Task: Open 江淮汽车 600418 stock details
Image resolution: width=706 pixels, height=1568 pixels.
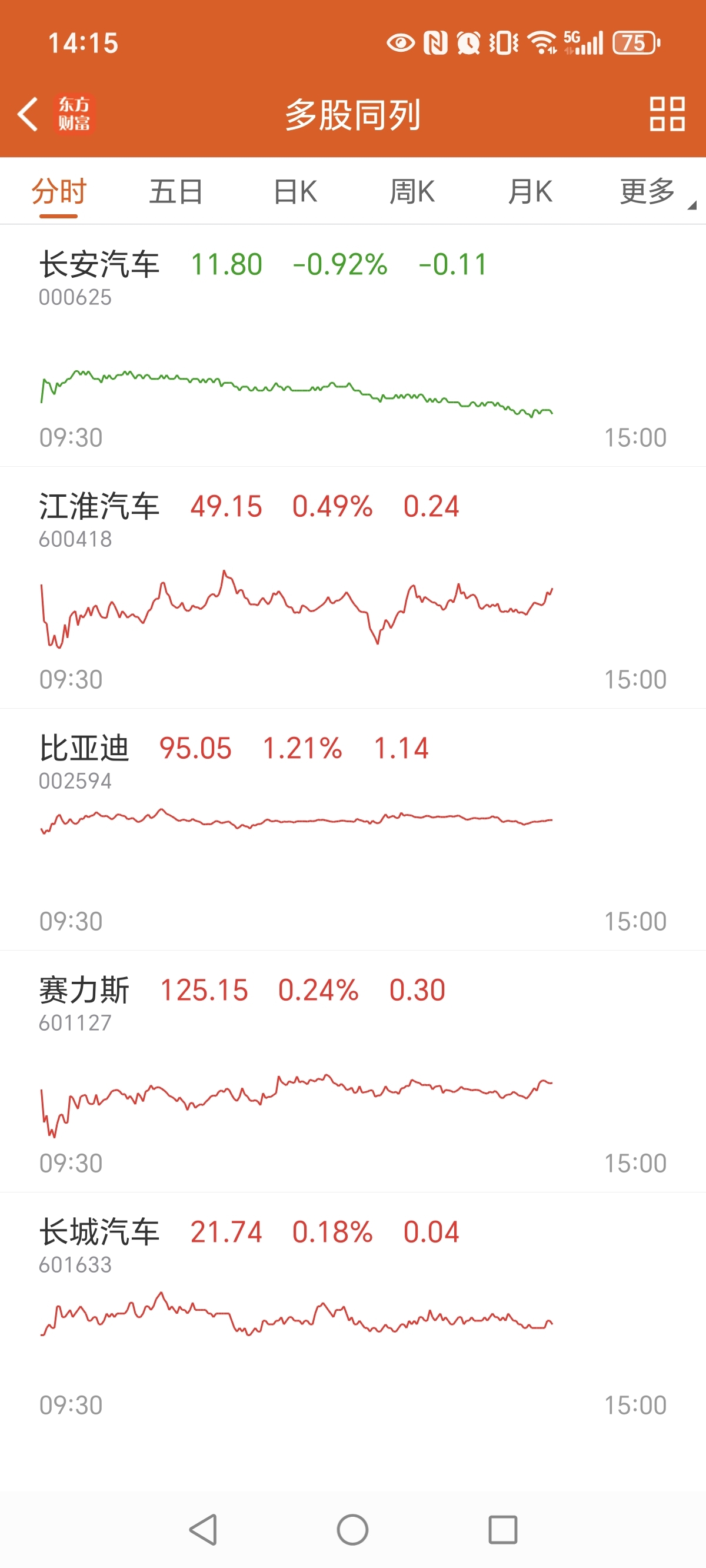Action: point(353,587)
